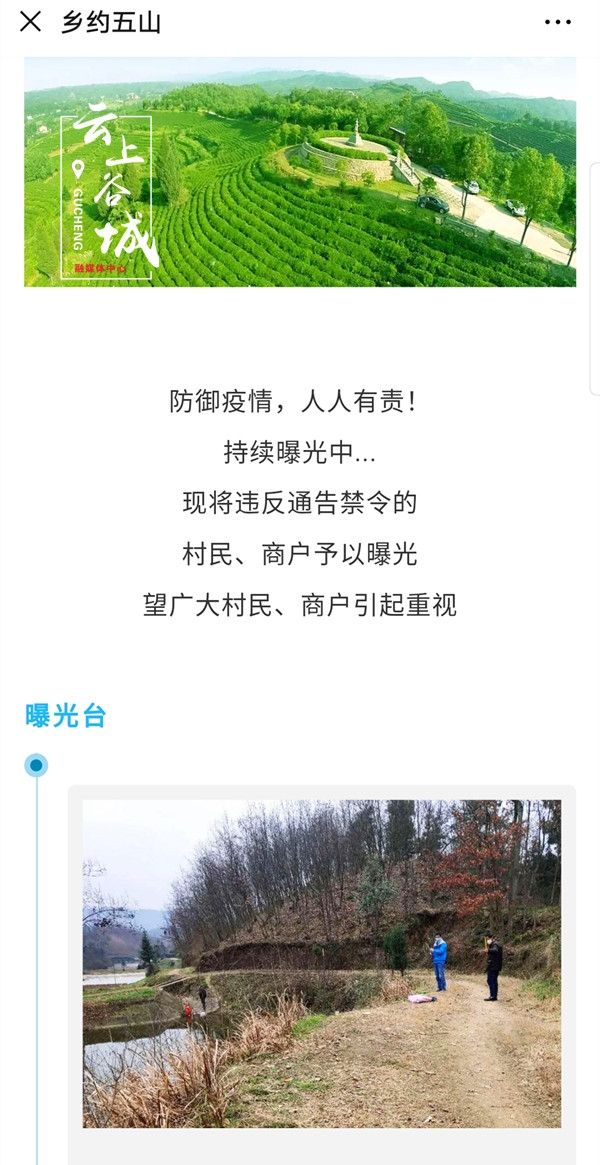Open the three-dot overflow menu
Viewport: 600px width, 1165px height.
click(x=558, y=22)
